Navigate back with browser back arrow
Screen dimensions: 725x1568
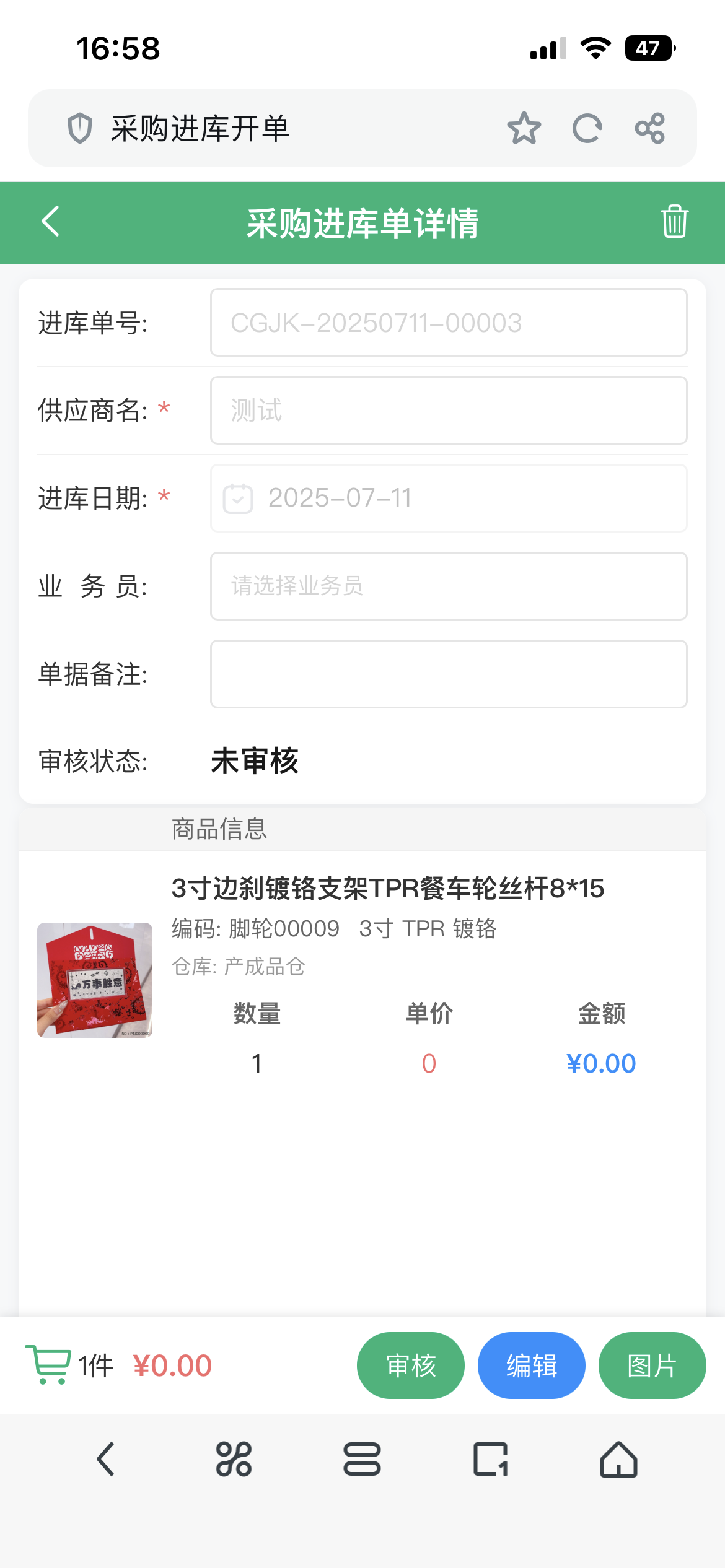tap(106, 1460)
